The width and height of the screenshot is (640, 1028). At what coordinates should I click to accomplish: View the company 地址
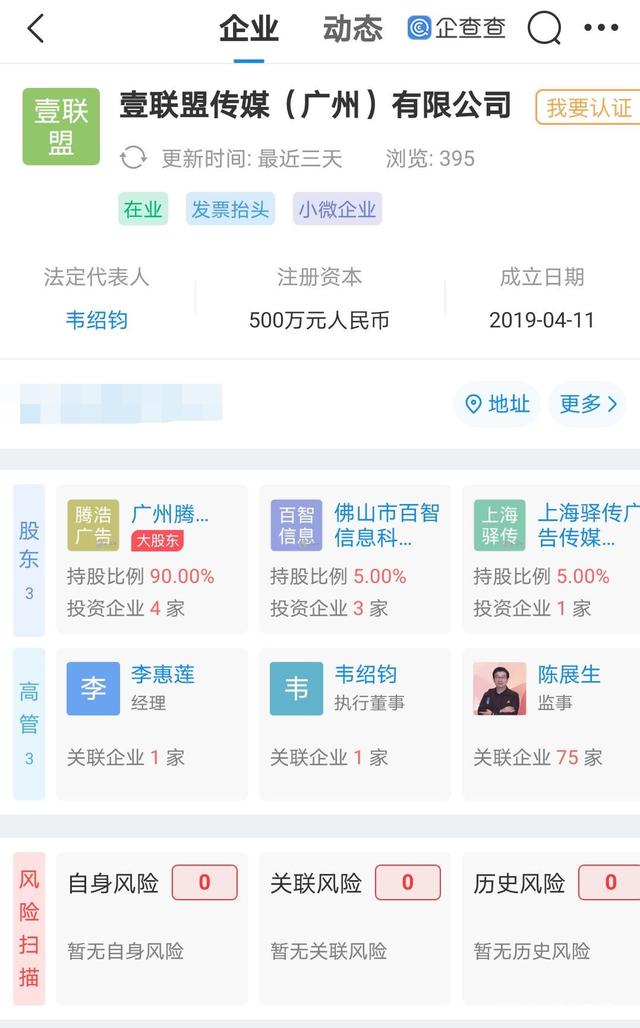coord(496,404)
